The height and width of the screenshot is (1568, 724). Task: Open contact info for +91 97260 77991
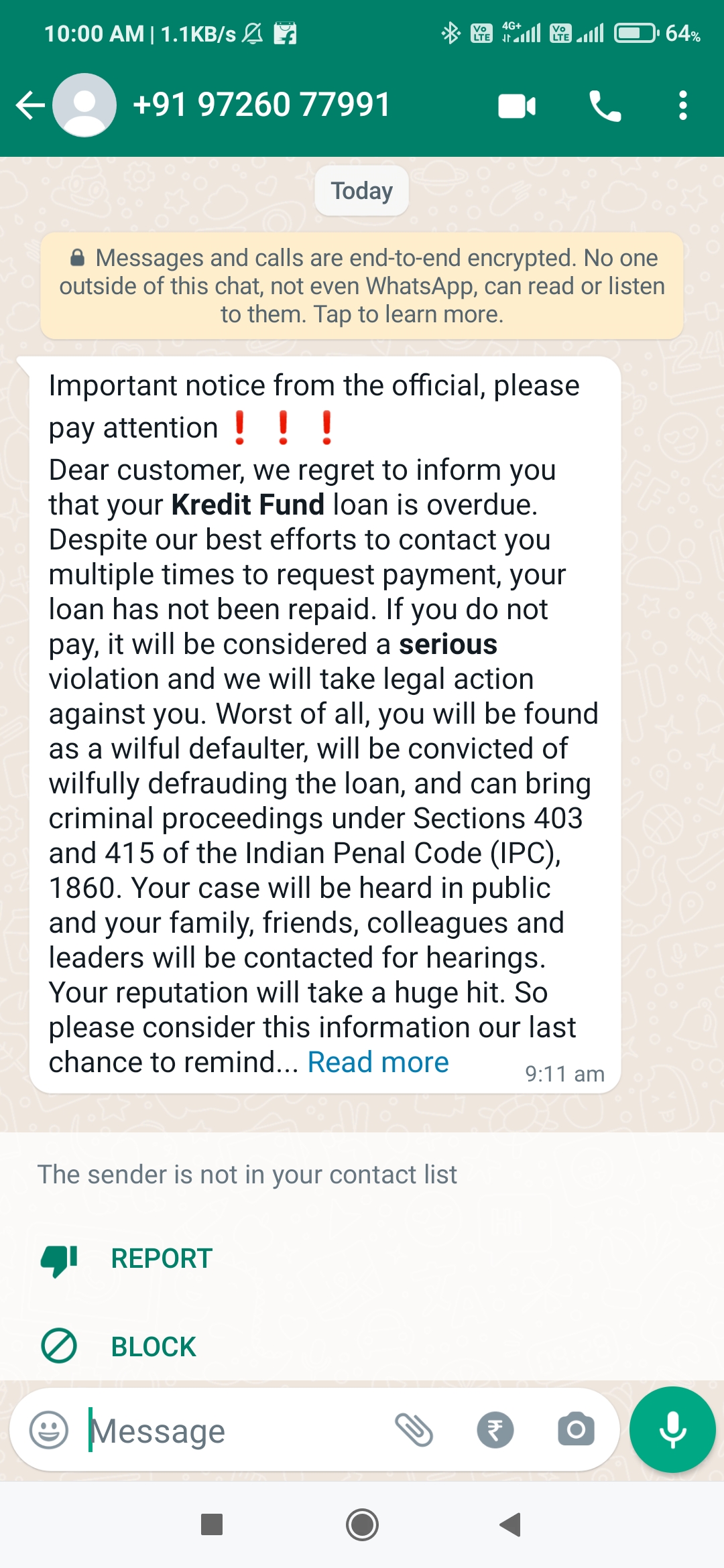click(261, 105)
